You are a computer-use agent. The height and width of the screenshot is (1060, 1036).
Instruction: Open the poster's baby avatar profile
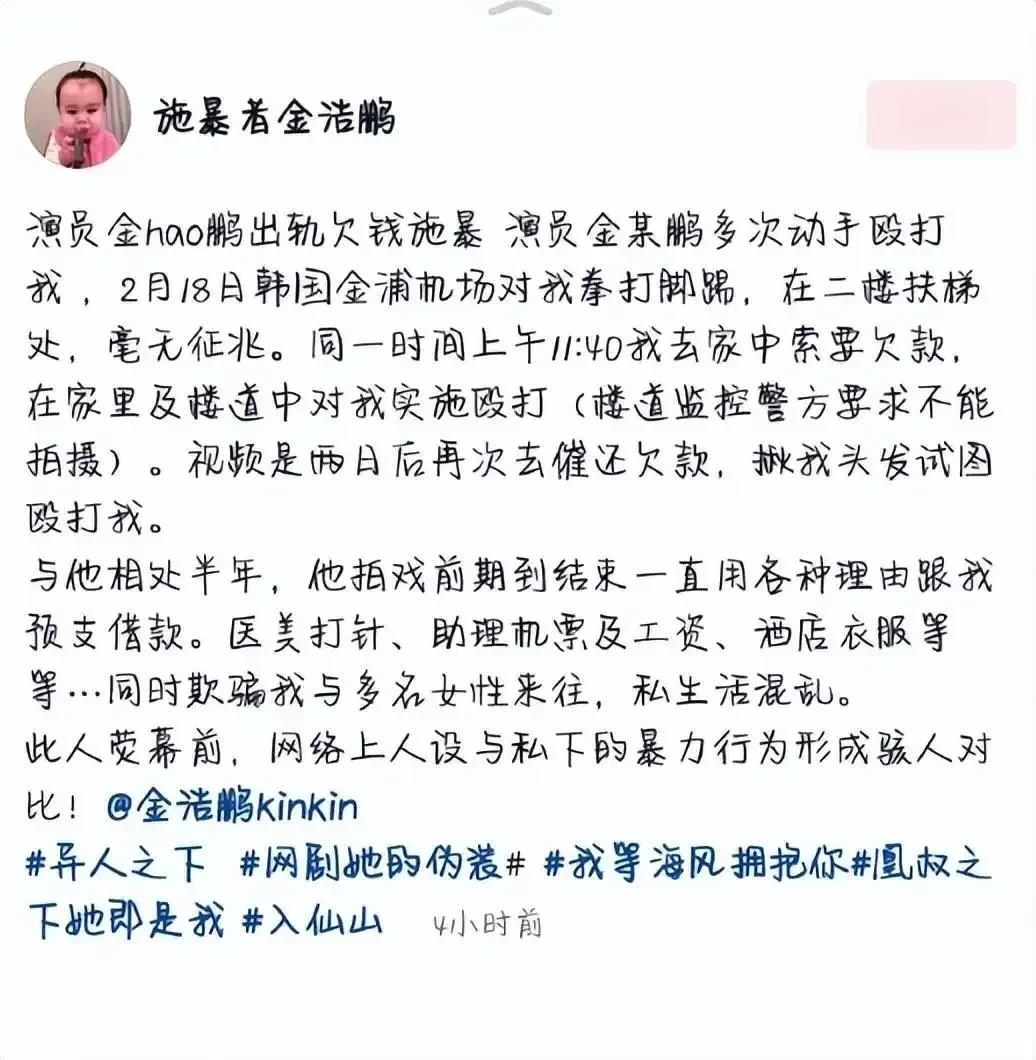(x=76, y=115)
